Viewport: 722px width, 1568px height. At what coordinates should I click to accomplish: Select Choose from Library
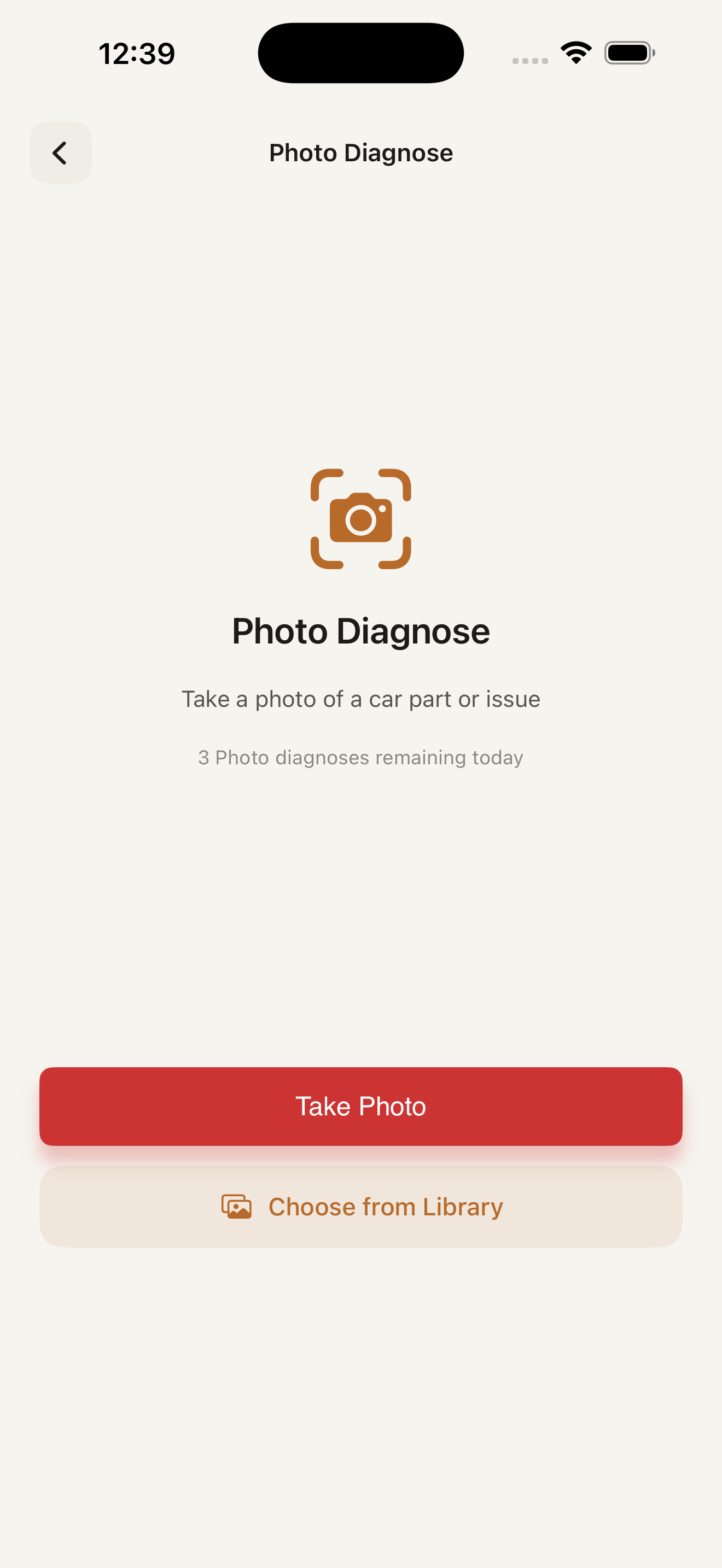coord(360,1207)
